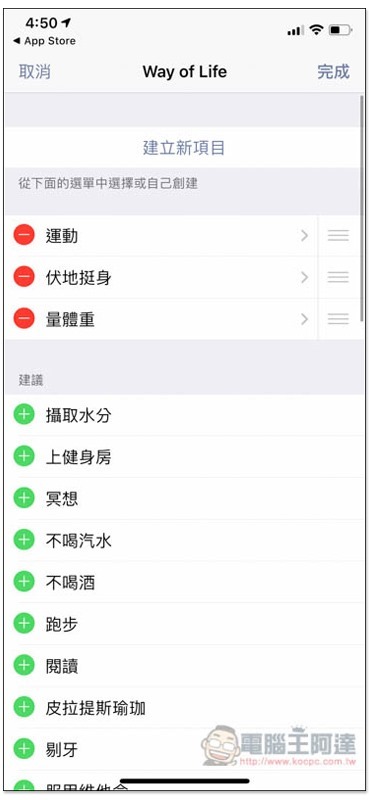Remove 量體重 with its red minus
The height and width of the screenshot is (800, 369).
pyautogui.click(x=24, y=319)
